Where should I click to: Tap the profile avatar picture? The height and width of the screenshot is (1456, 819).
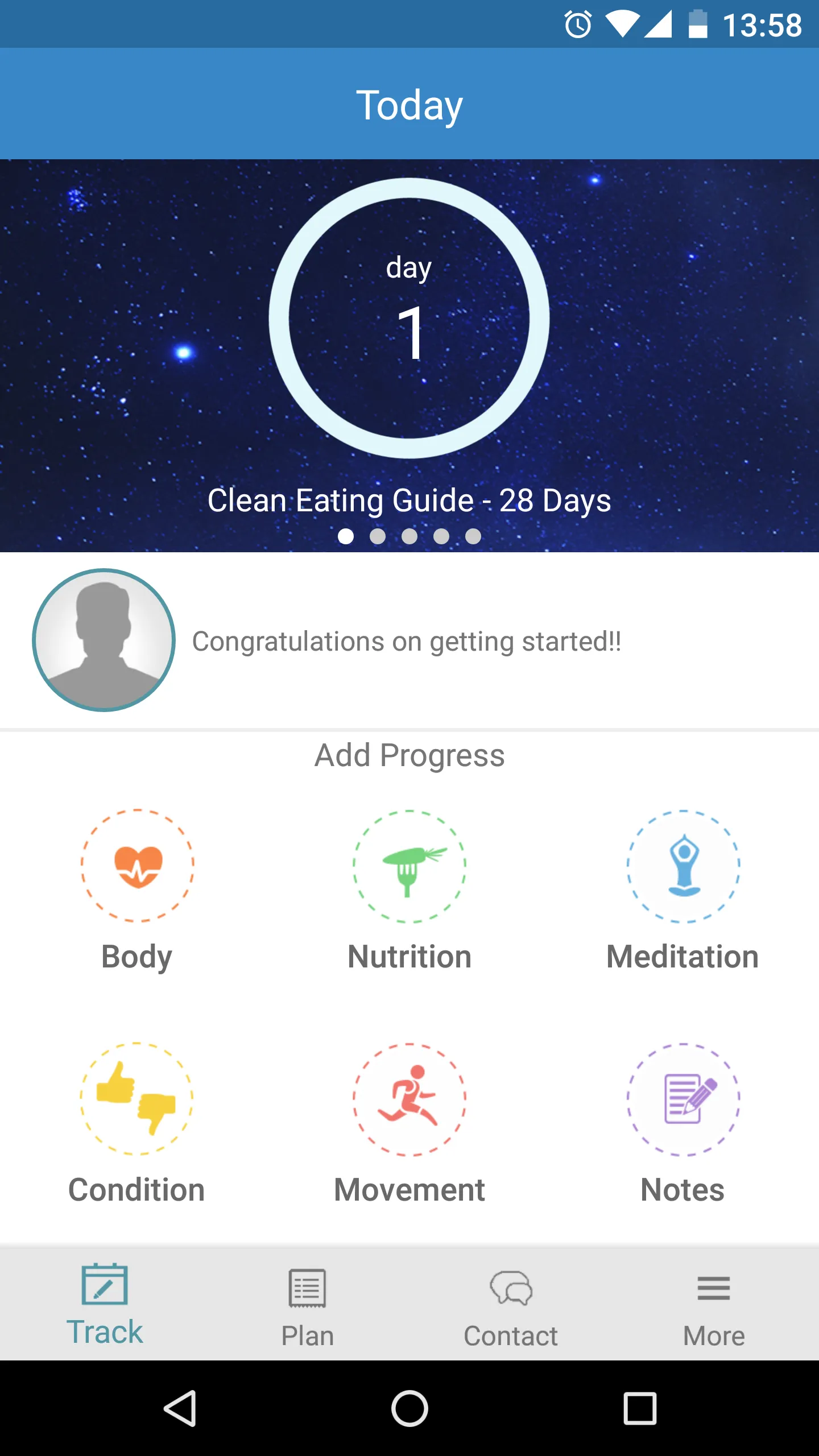tap(104, 640)
